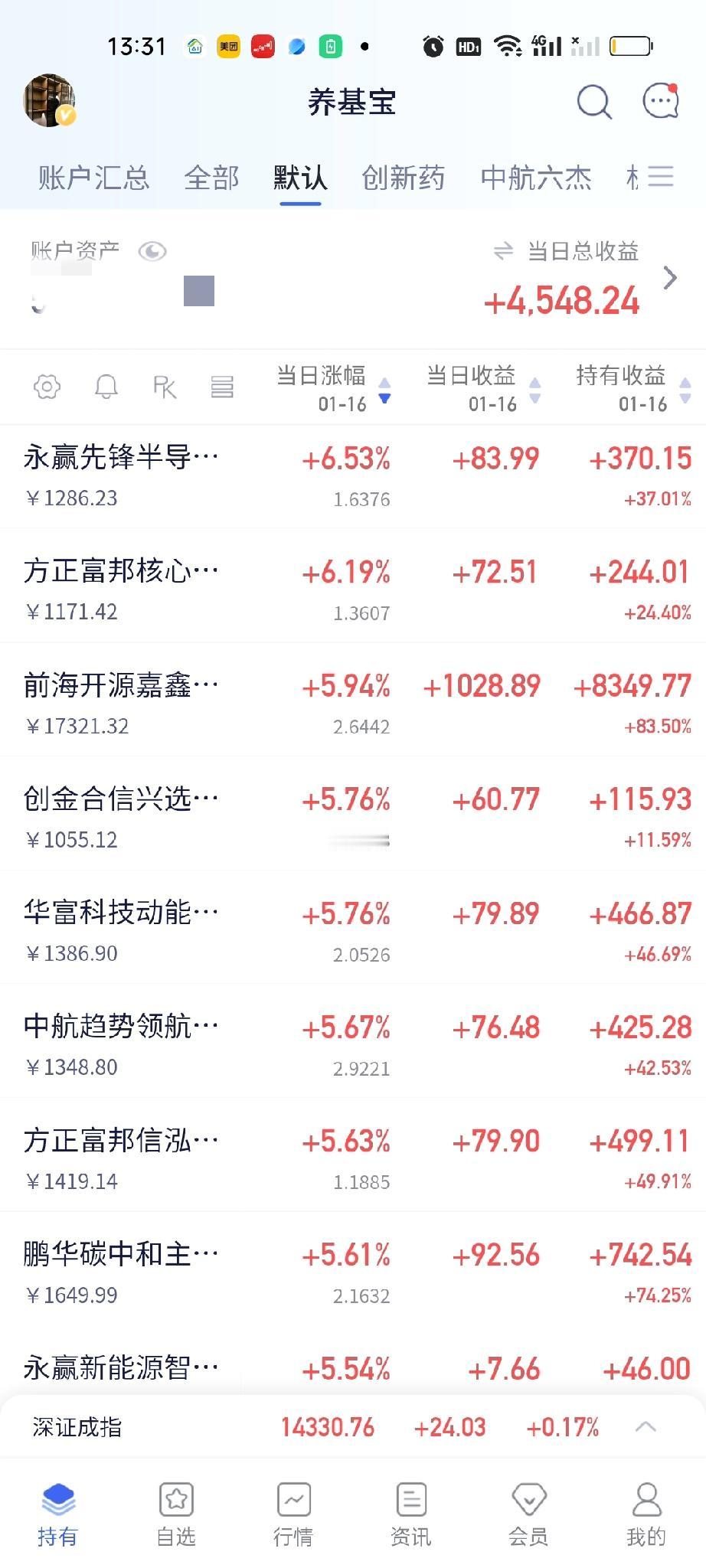Viewport: 706px width, 1568px height.
Task: Select the PK fund comparison icon
Action: pyautogui.click(x=163, y=387)
